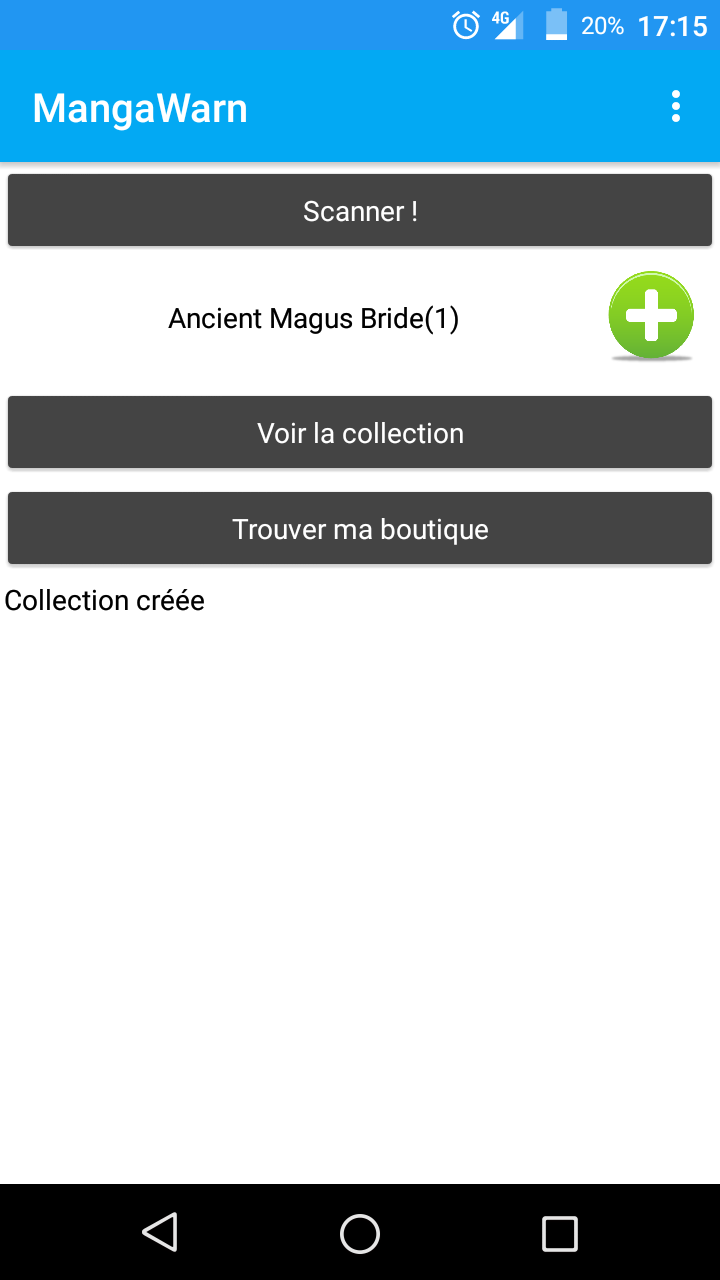Screen dimensions: 720x1280
Task: Open Voir la collection
Action: (x=360, y=433)
